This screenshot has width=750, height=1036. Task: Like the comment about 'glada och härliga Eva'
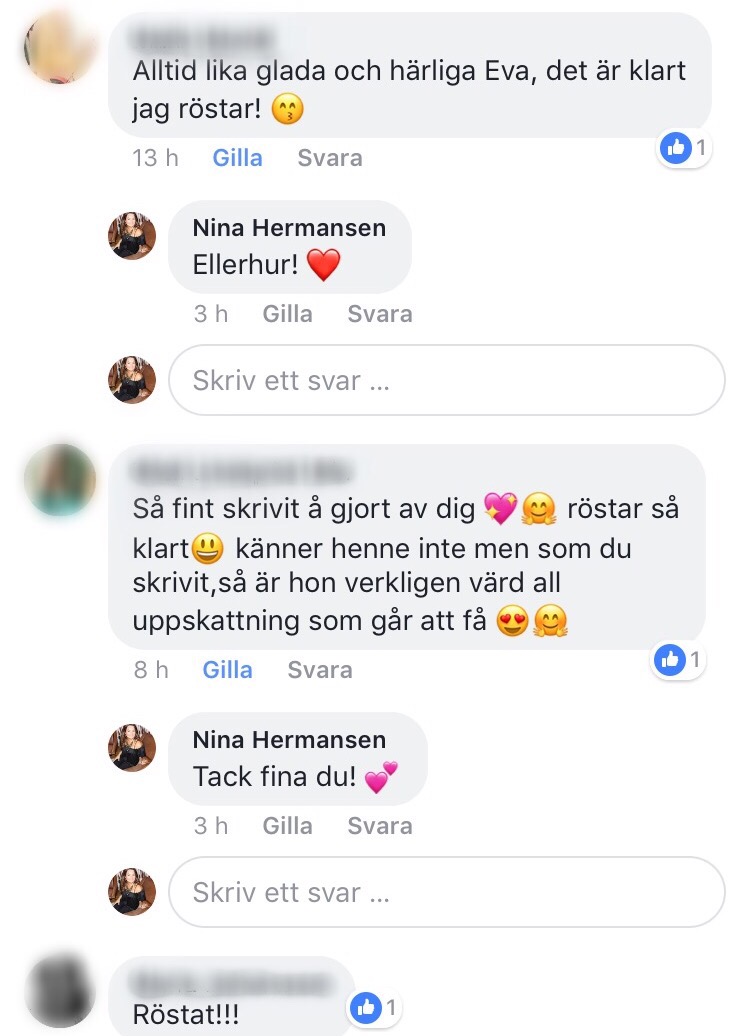(237, 158)
